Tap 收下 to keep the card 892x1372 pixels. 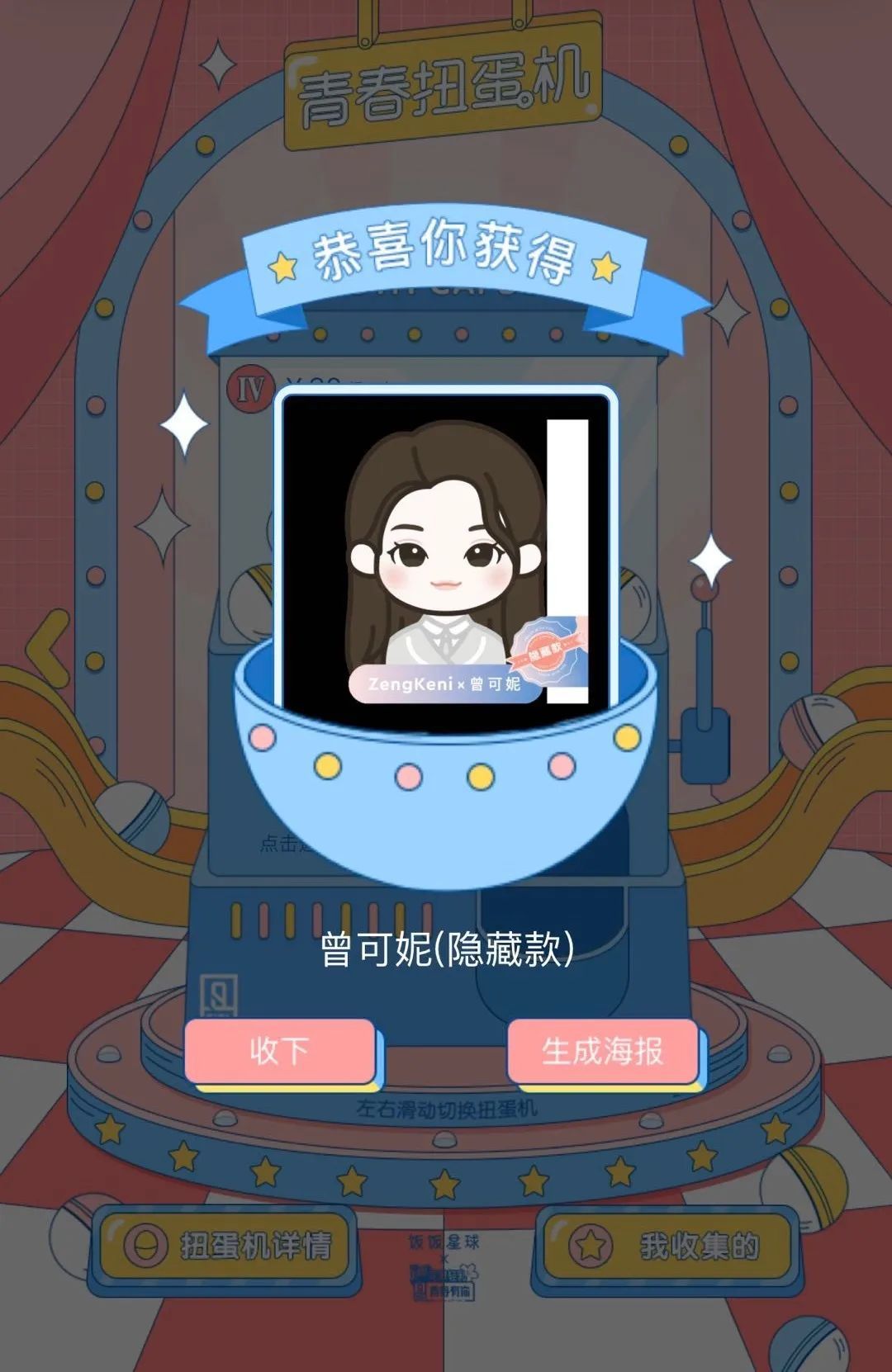click(279, 1051)
